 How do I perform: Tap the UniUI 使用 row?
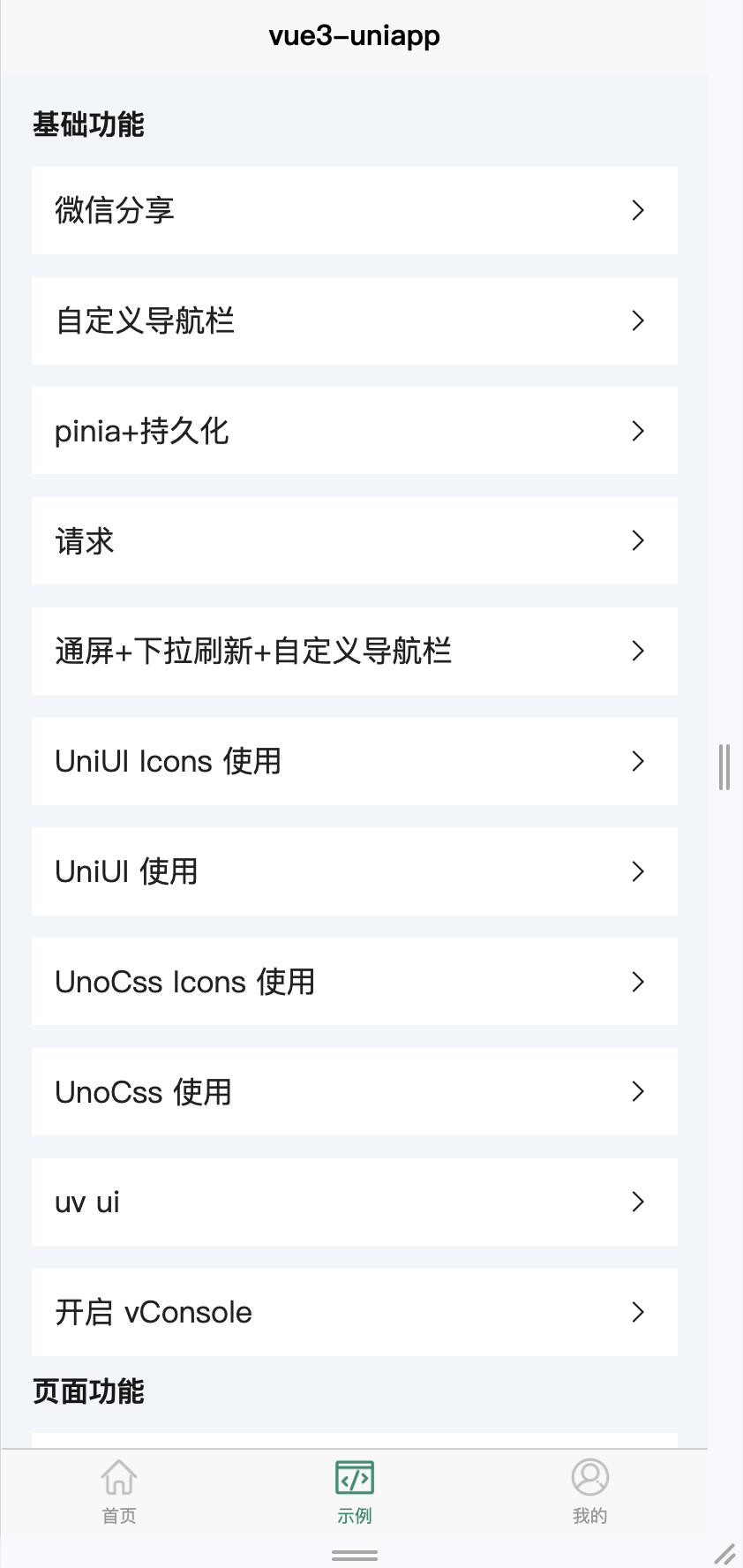click(354, 871)
